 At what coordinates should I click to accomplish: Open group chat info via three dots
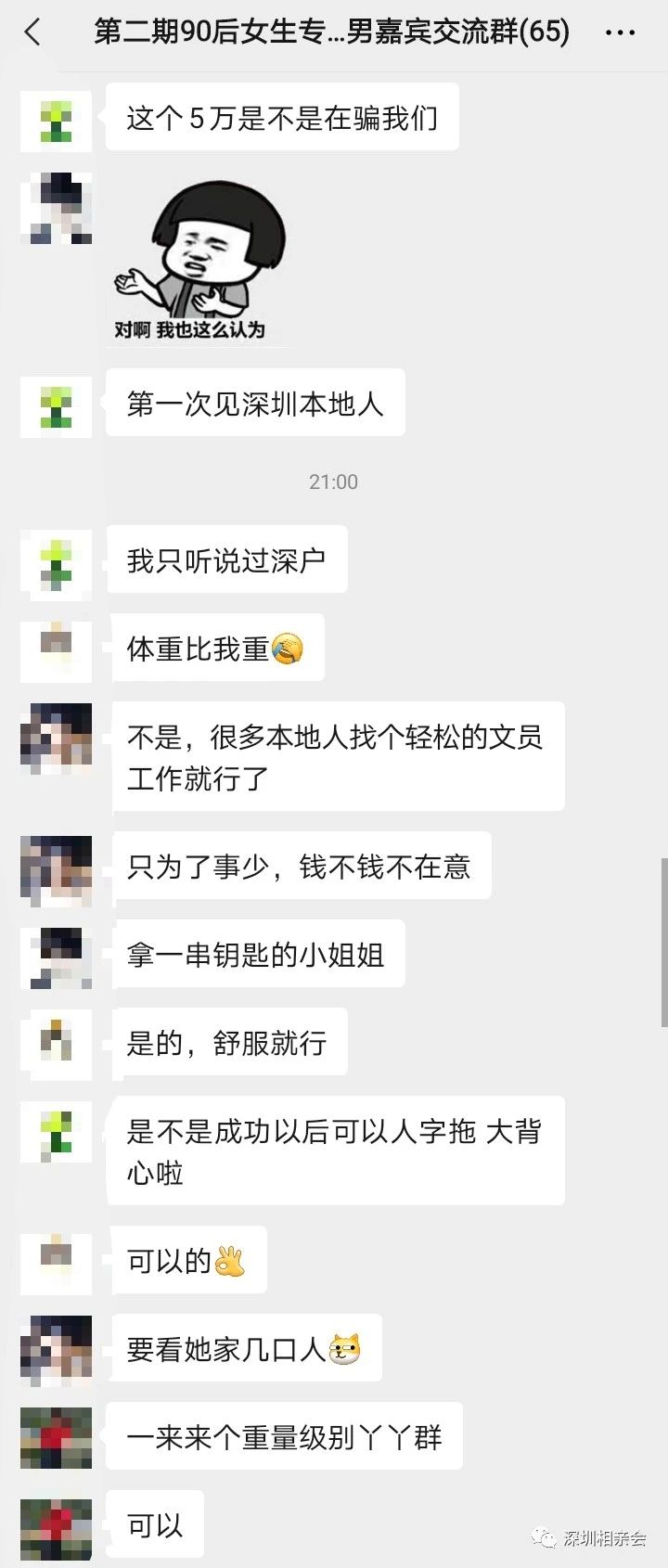[x=620, y=32]
